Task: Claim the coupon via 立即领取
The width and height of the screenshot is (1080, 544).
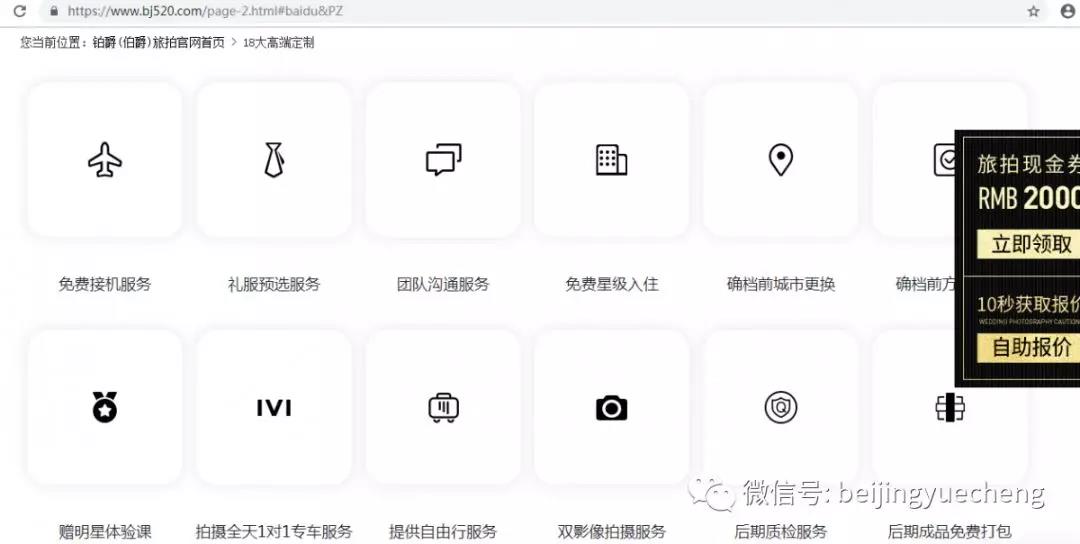Action: pos(1030,244)
